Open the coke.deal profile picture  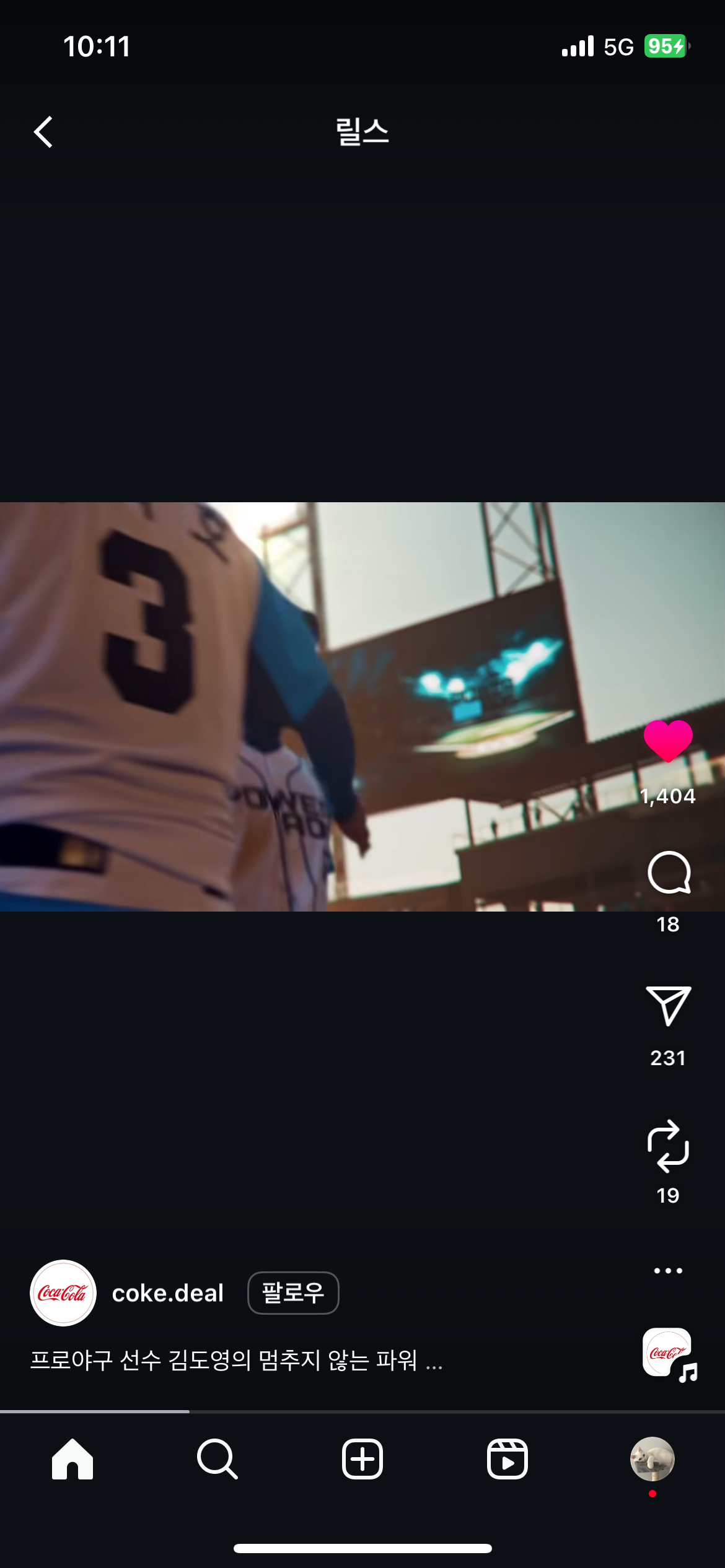63,1293
